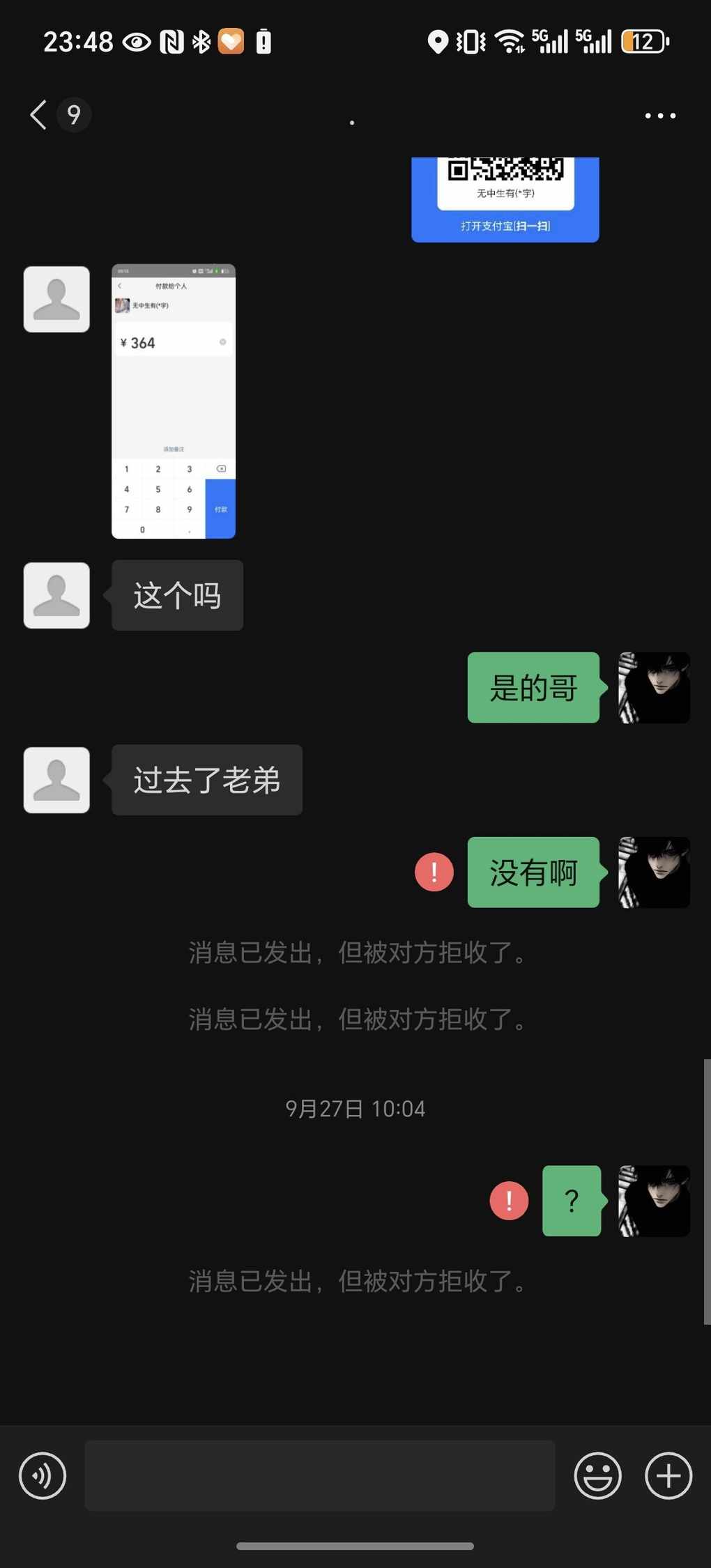This screenshot has height=1568, width=711.
Task: Open my avatar beside 是的哥
Action: coord(654,688)
